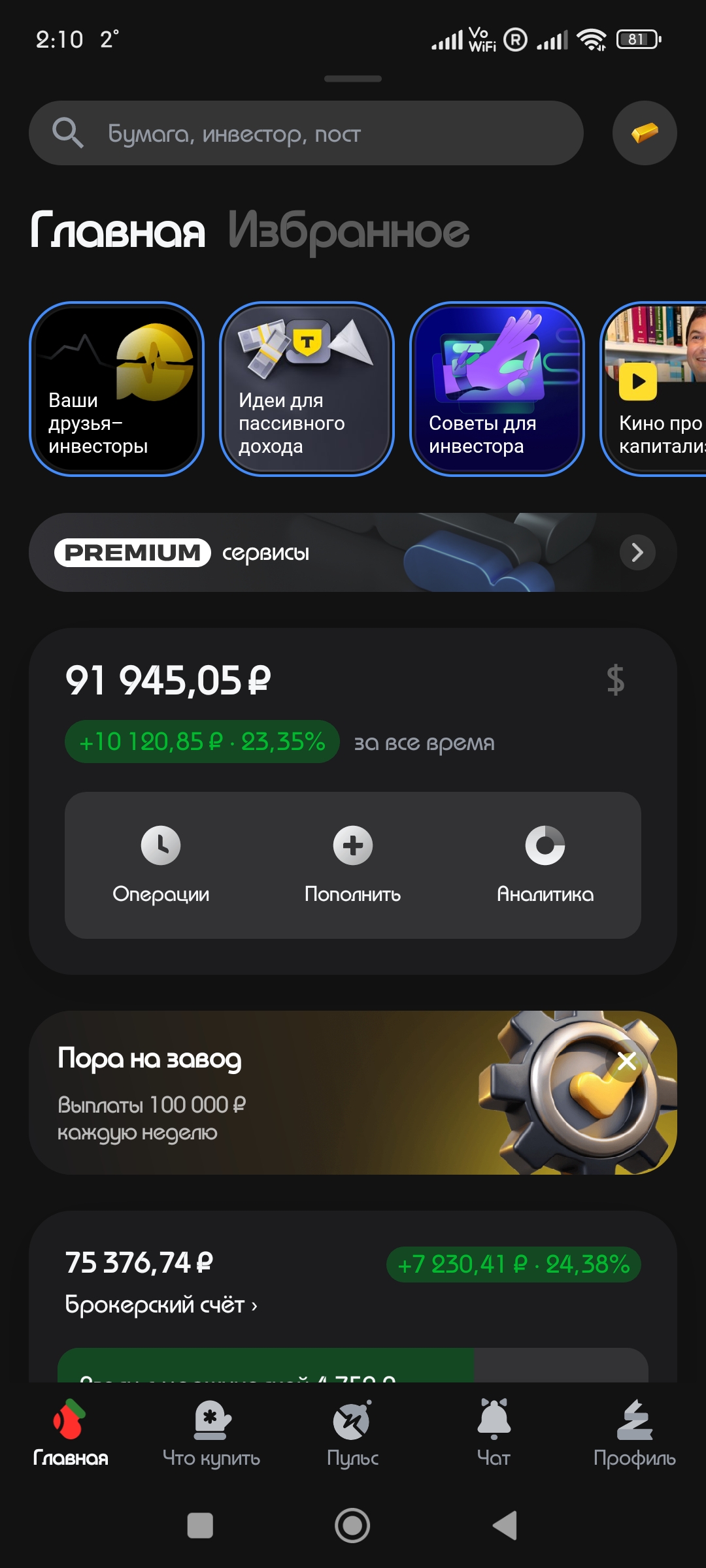Change the 'за все время' period
The image size is (706, 1568).
[424, 743]
